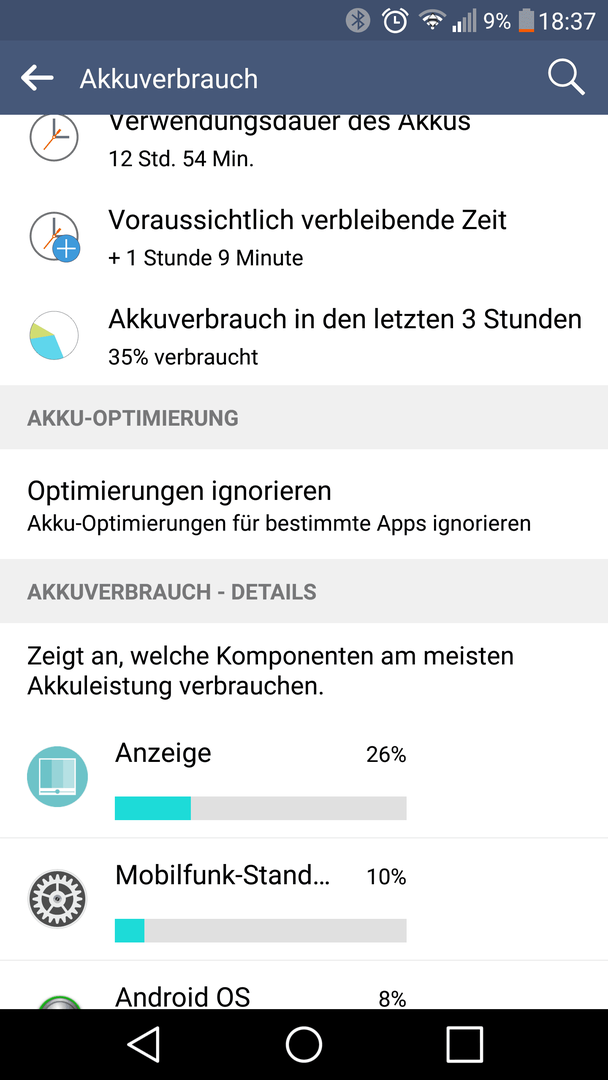Go back from Akkuverbrauch screen

[x=37, y=78]
